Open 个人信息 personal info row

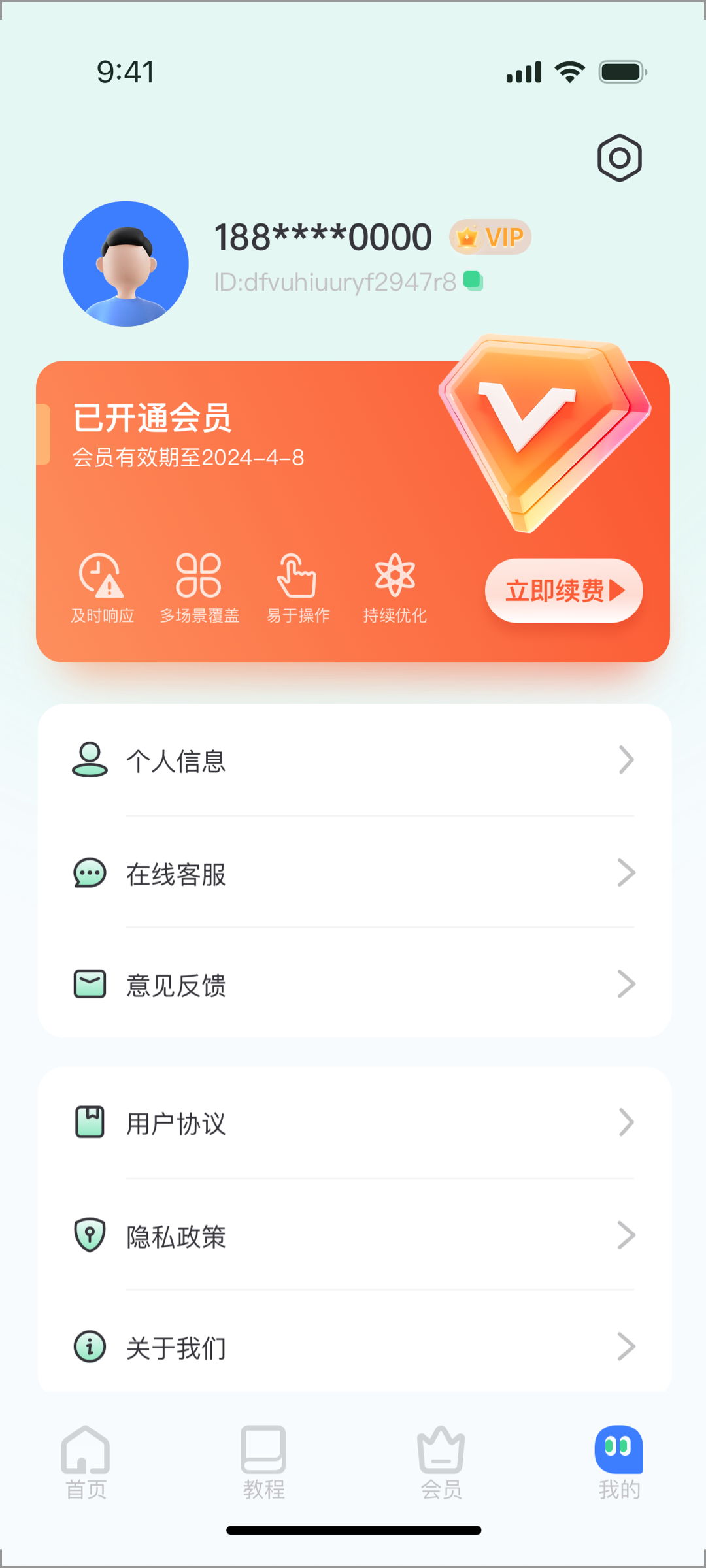coord(353,760)
